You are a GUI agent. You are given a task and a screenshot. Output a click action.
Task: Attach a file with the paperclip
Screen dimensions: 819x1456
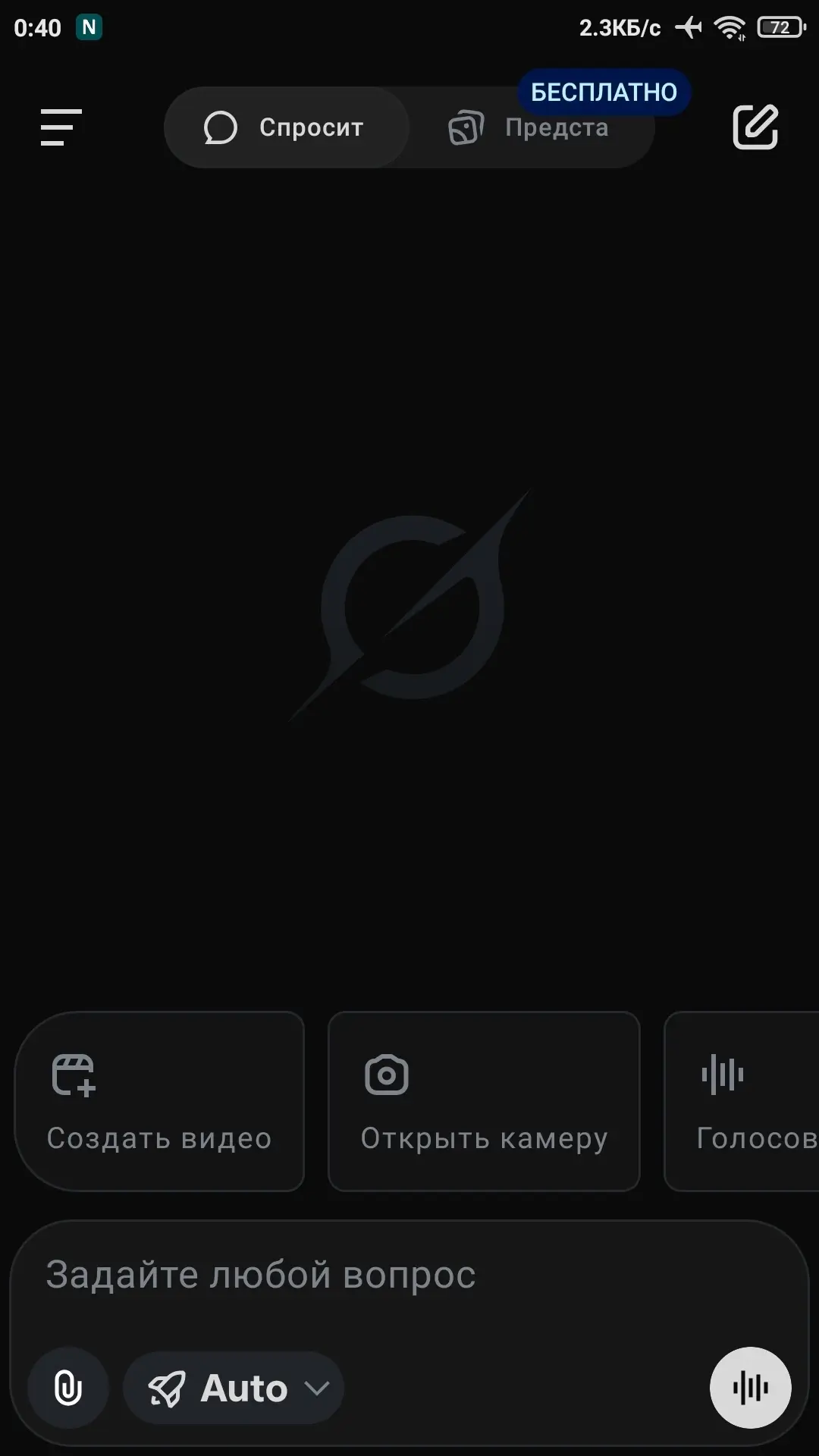pos(68,1388)
